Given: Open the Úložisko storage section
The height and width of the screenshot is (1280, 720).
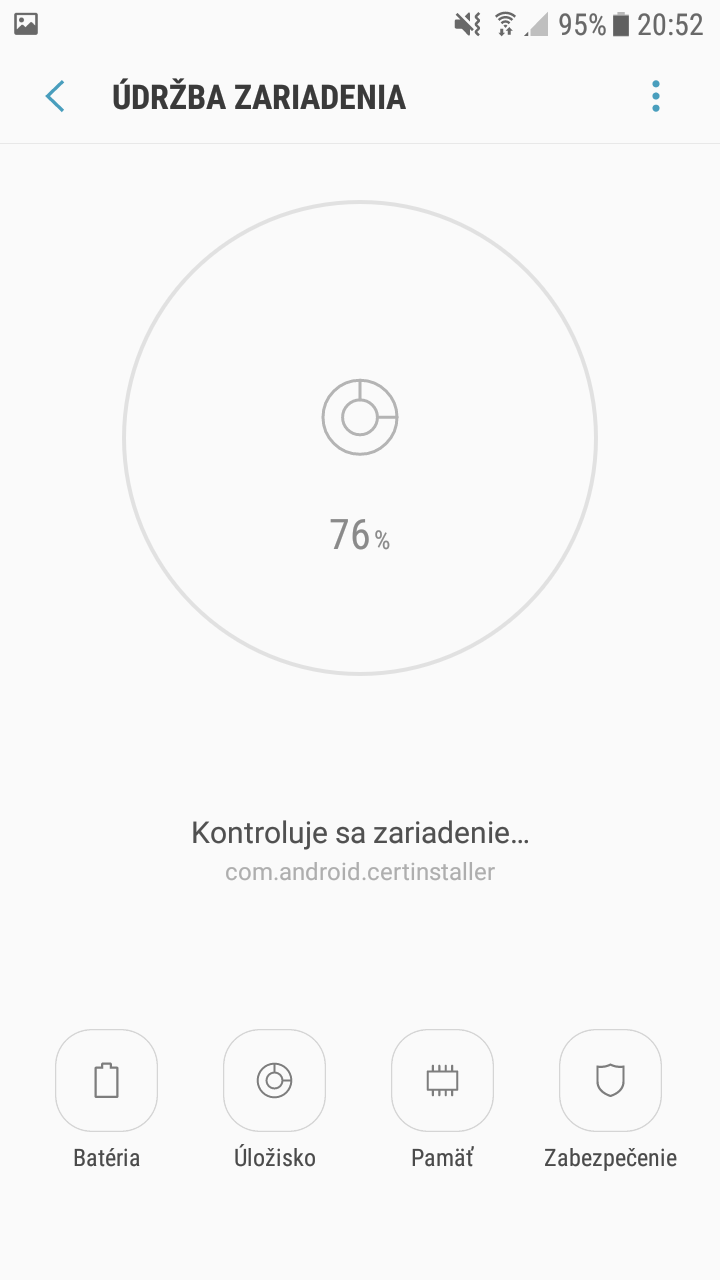Looking at the screenshot, I should tap(274, 1100).
